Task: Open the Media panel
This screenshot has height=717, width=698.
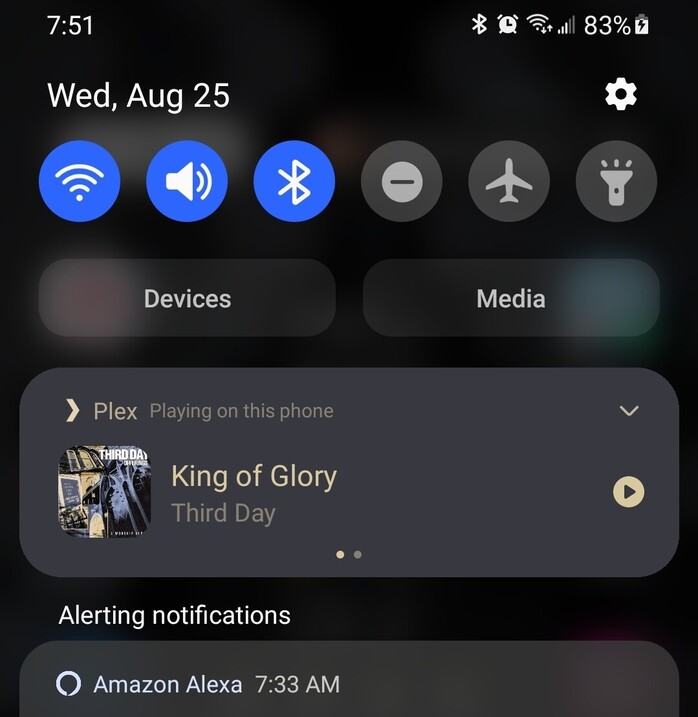Action: pos(511,298)
